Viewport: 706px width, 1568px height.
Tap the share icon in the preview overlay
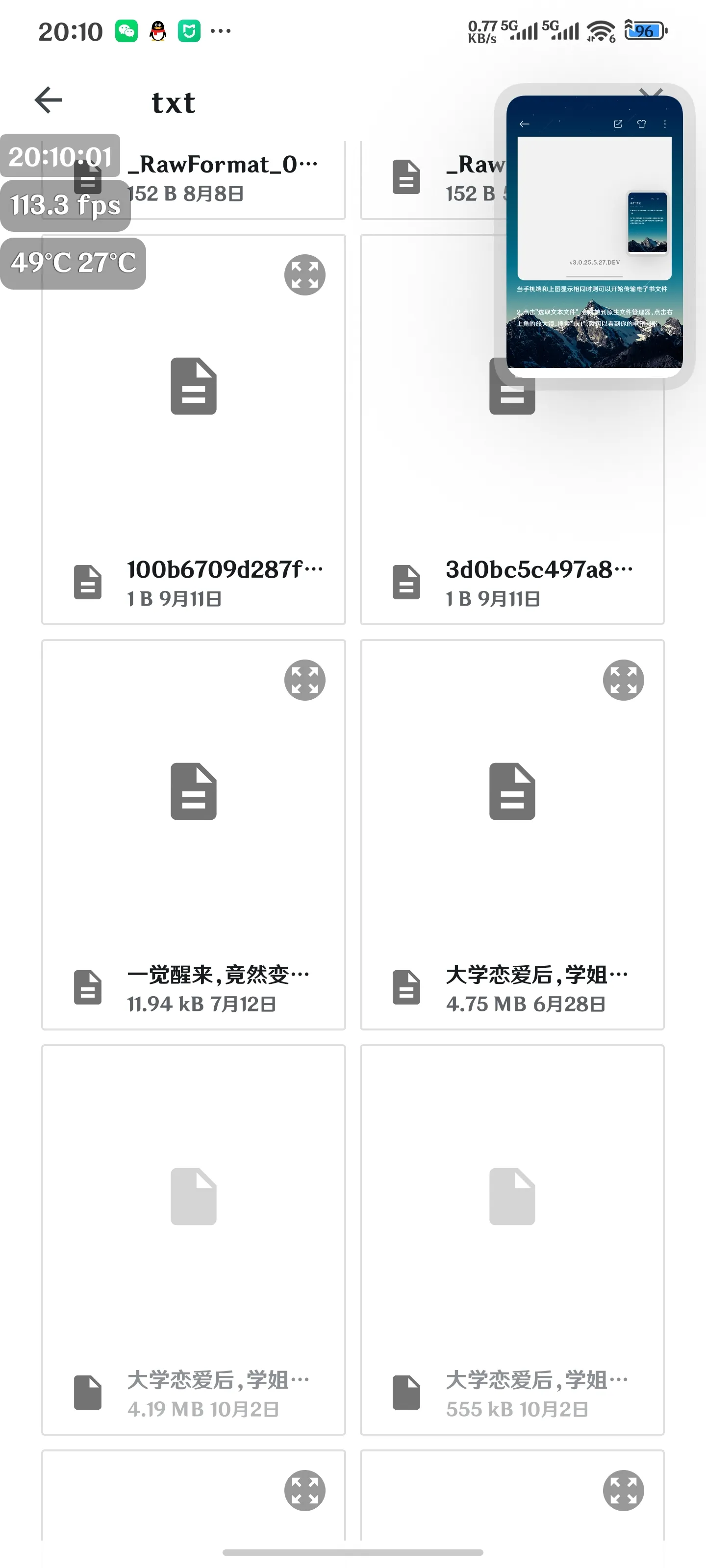pos(618,124)
